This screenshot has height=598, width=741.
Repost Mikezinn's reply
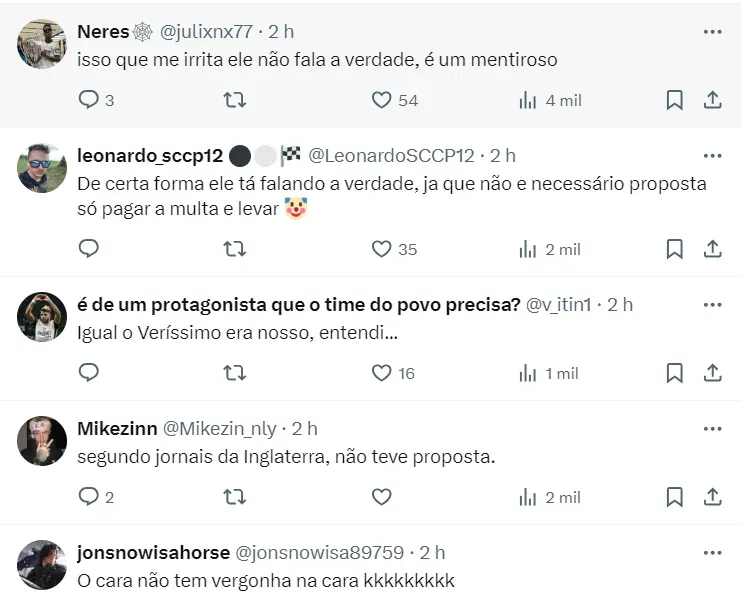(234, 497)
